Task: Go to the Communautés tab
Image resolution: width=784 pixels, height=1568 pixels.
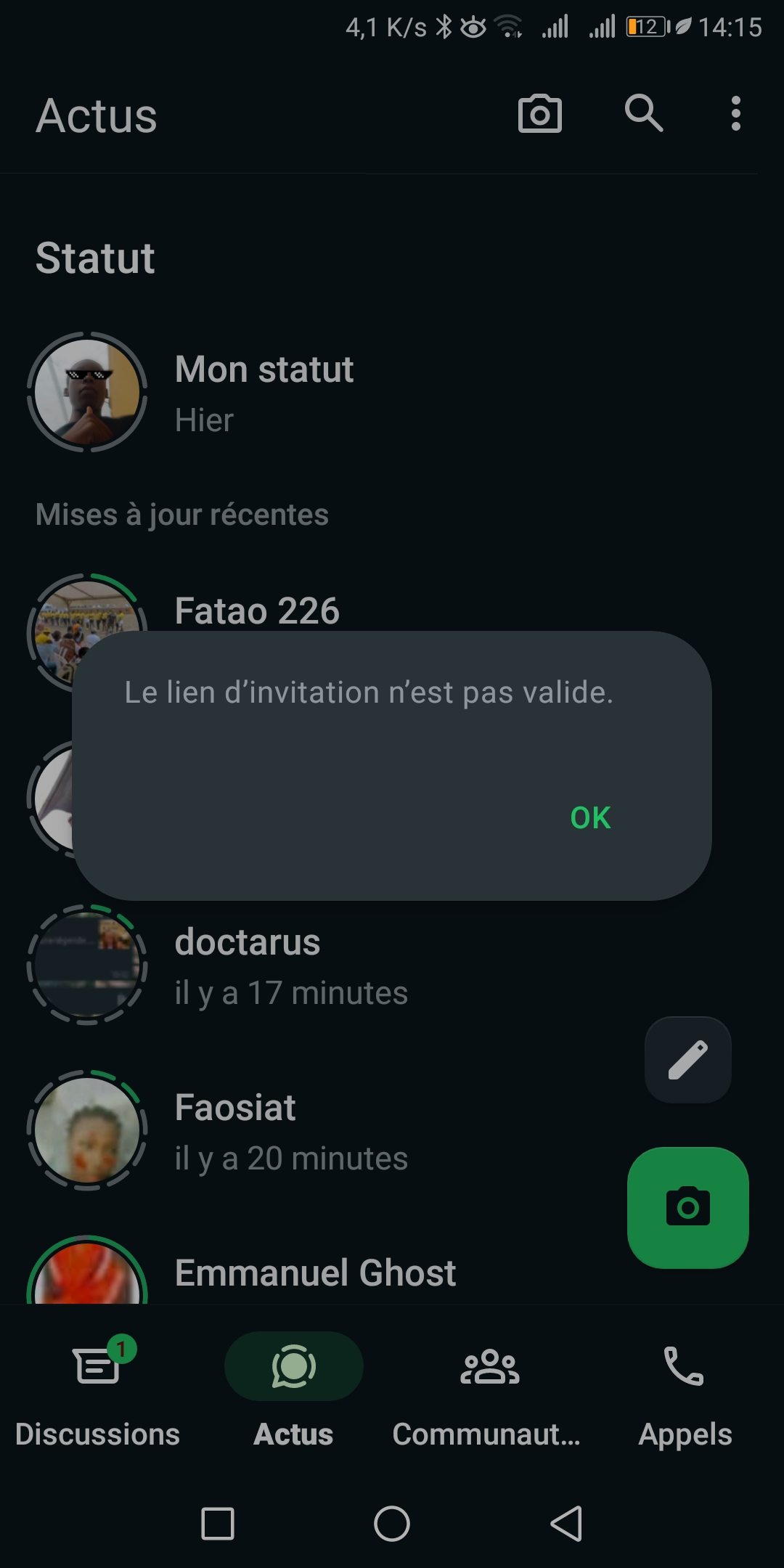Action: [x=489, y=1394]
